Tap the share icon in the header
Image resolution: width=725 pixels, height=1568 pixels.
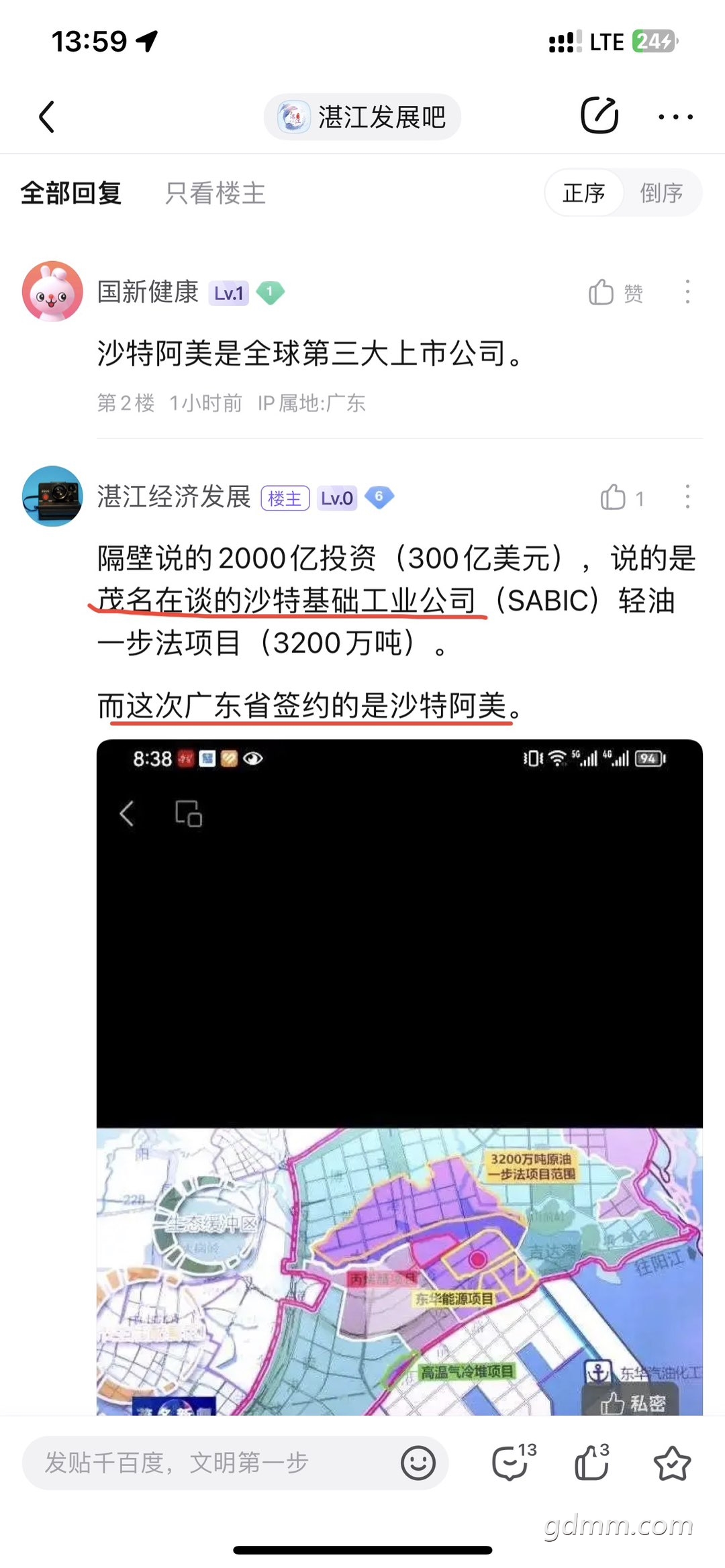(x=599, y=116)
